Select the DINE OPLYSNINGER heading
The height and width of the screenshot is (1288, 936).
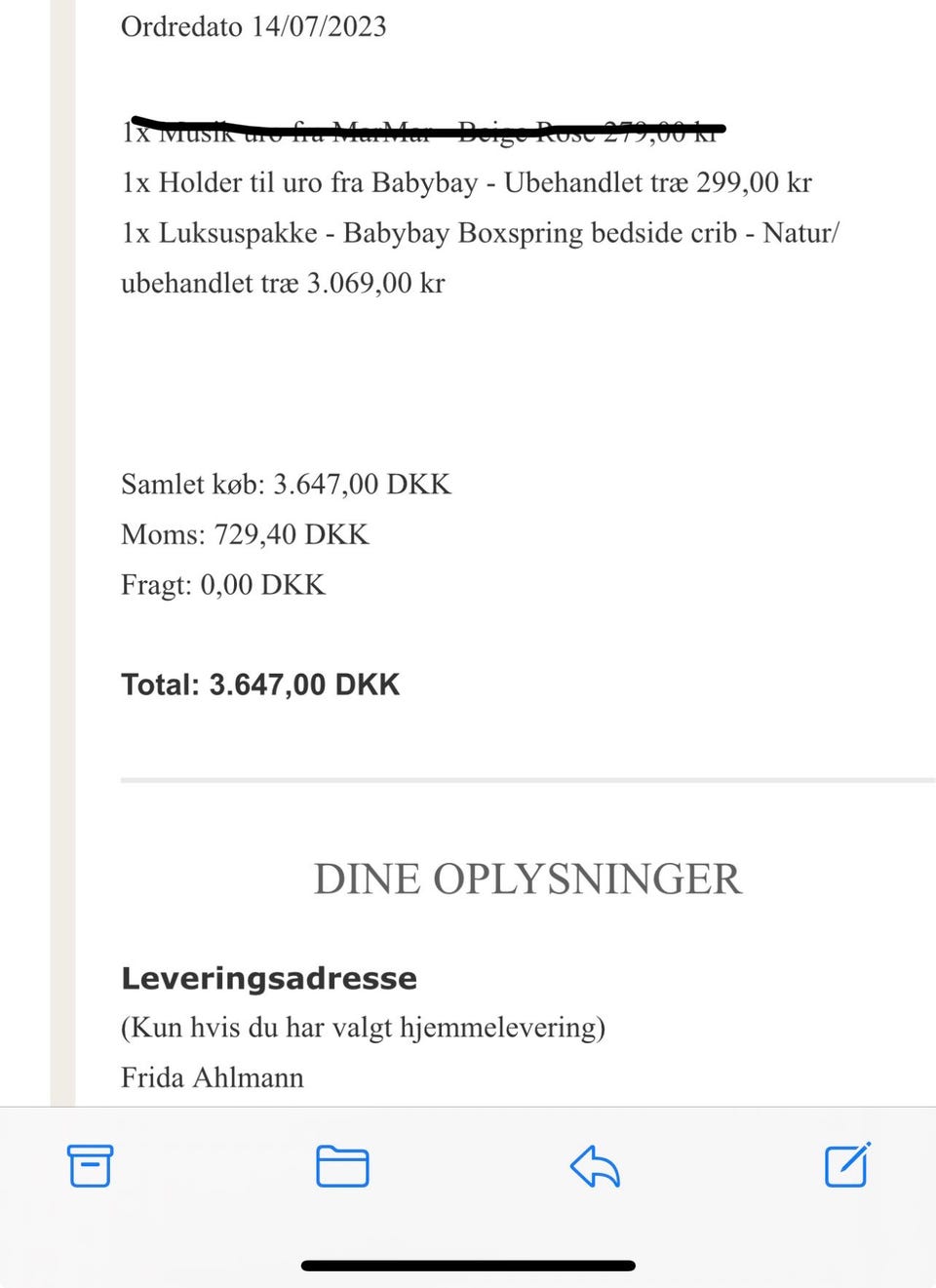point(527,878)
